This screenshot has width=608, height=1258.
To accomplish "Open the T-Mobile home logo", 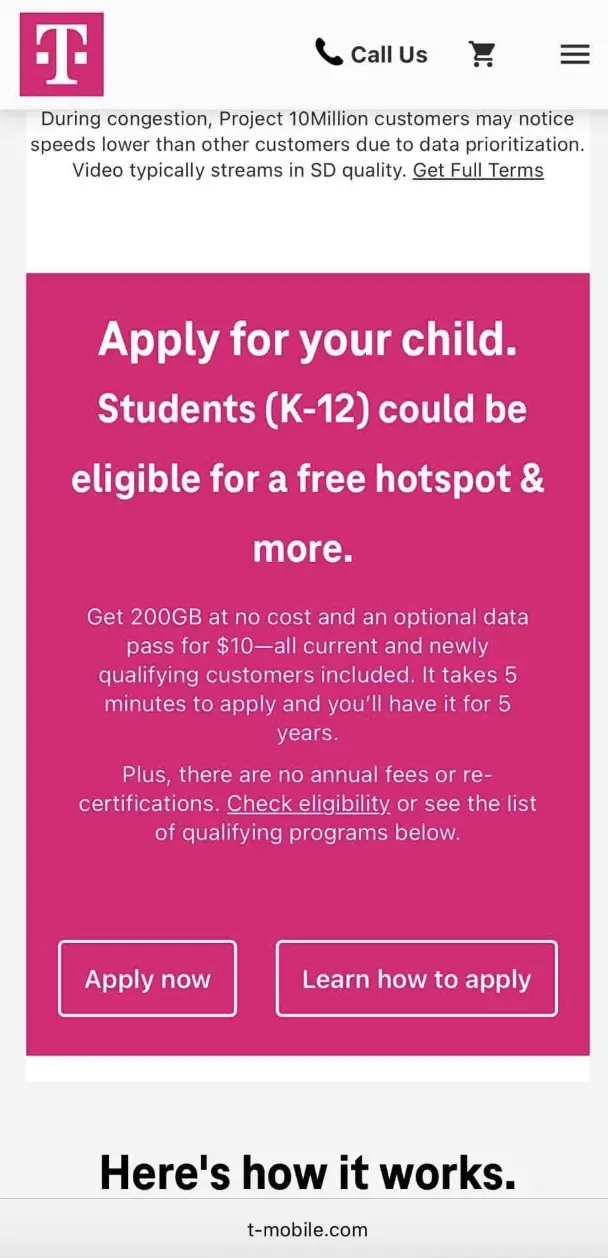I will tap(62, 54).
